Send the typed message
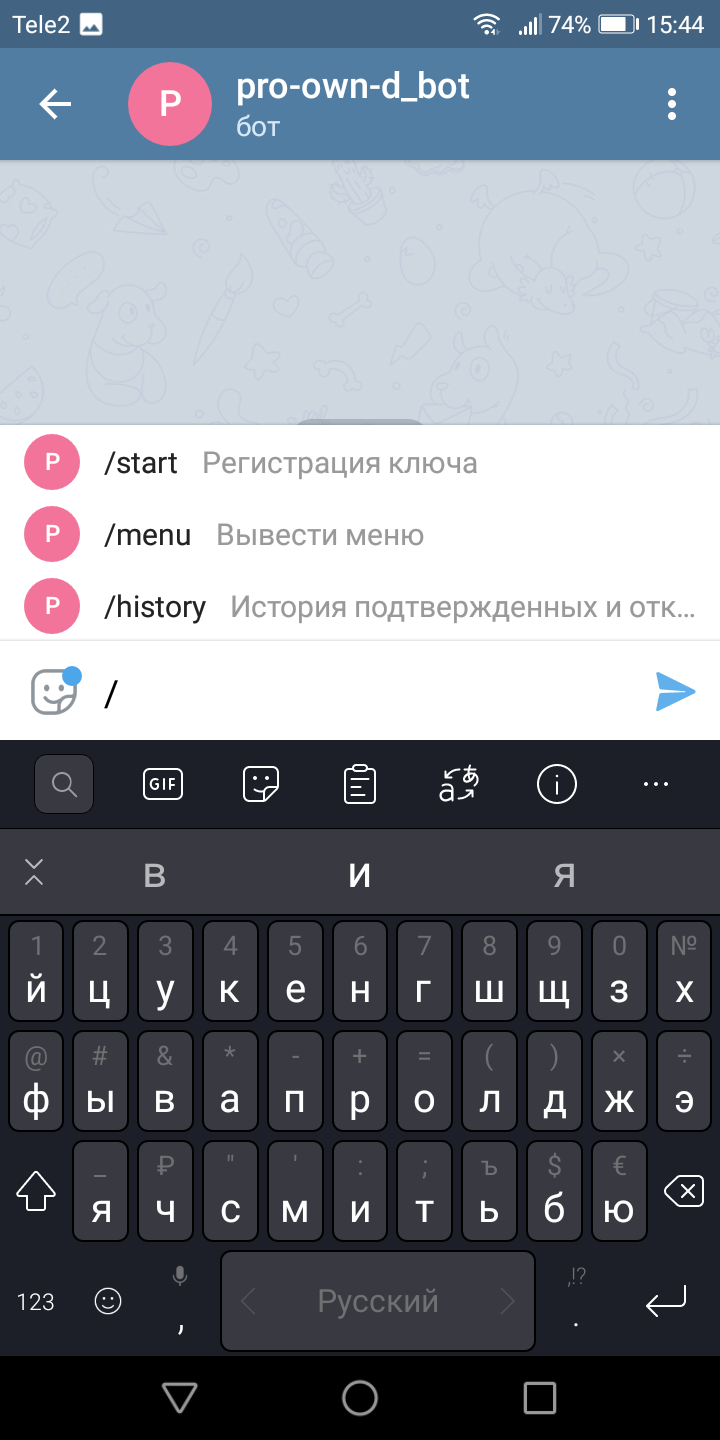The width and height of the screenshot is (720, 1440). [x=675, y=691]
